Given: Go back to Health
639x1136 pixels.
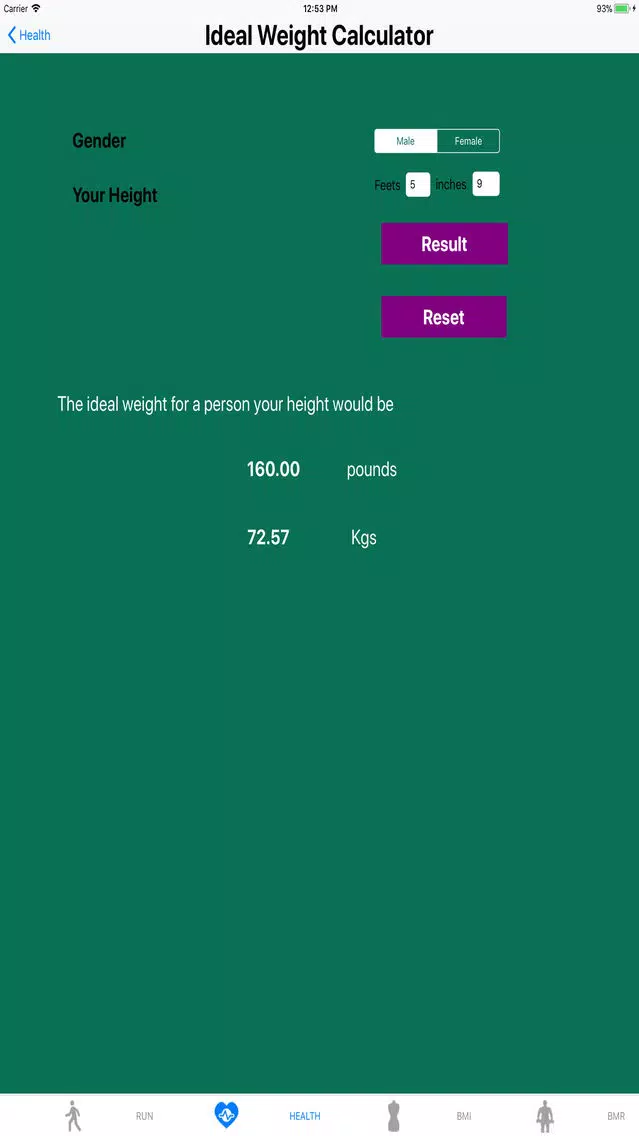Looking at the screenshot, I should click(29, 35).
